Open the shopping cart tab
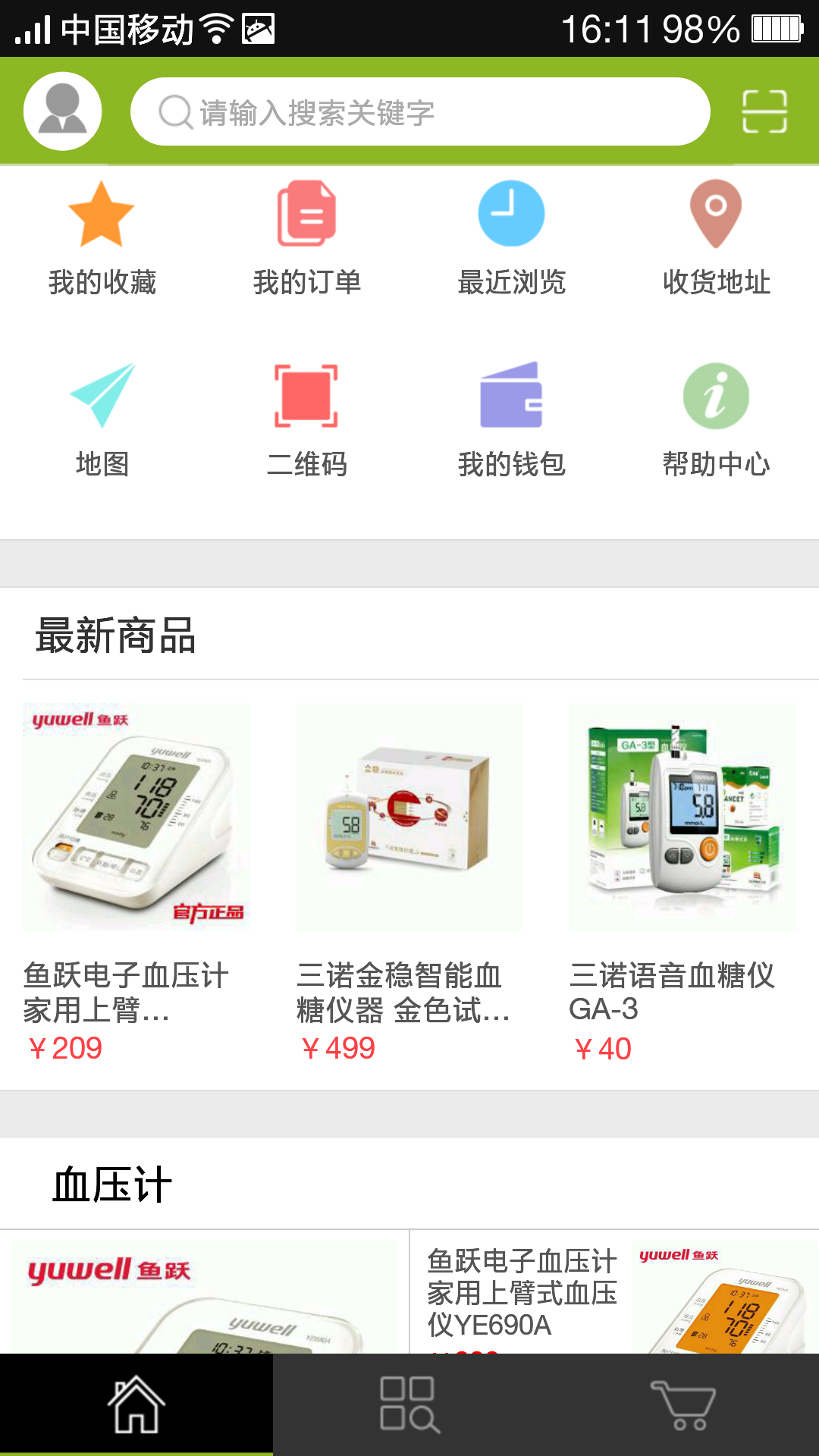 (x=682, y=1404)
